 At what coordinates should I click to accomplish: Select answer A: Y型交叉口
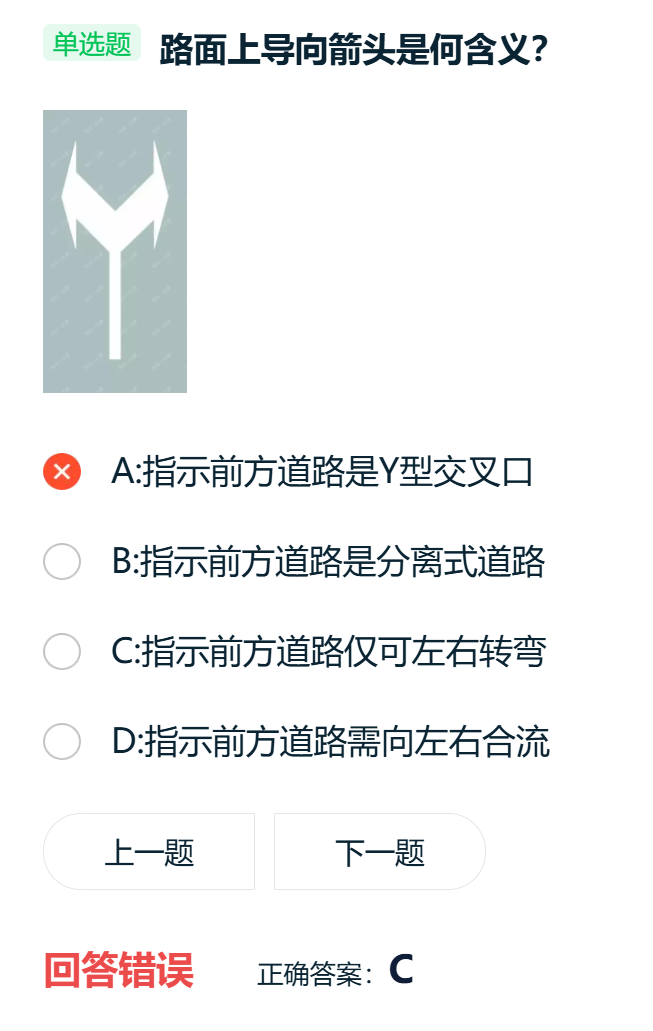[62, 471]
